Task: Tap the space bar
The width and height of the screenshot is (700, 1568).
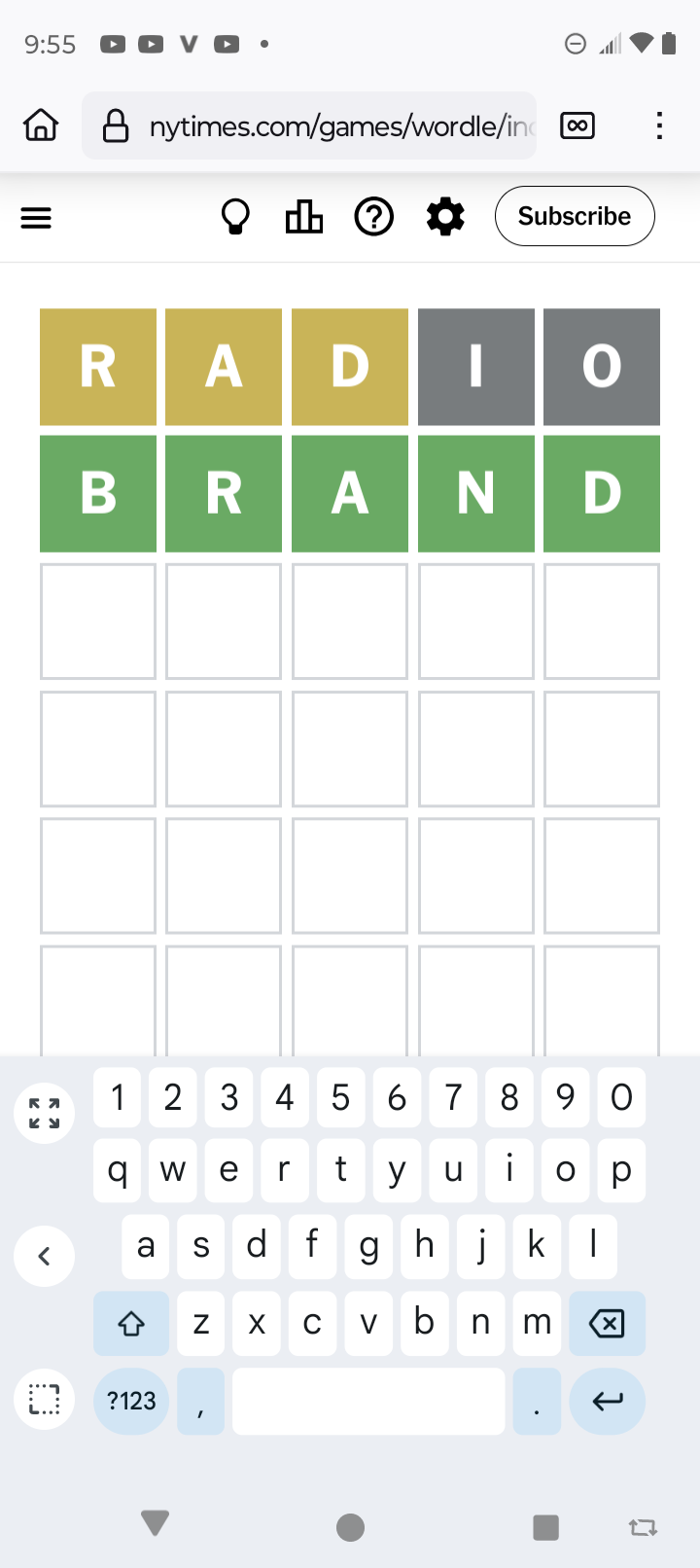Action: click(368, 1401)
